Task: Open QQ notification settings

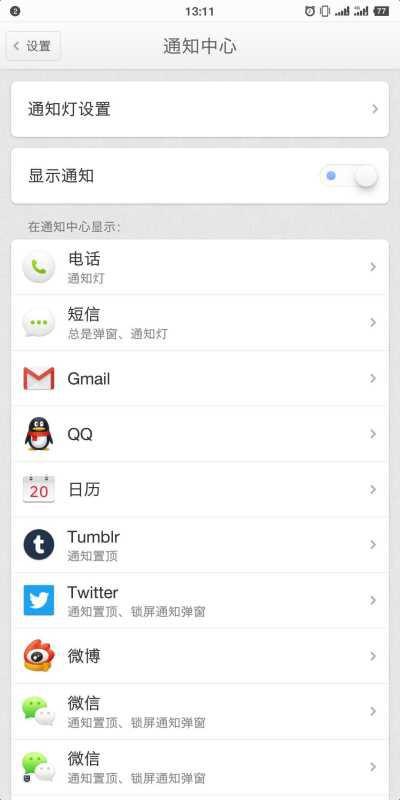Action: [x=200, y=434]
